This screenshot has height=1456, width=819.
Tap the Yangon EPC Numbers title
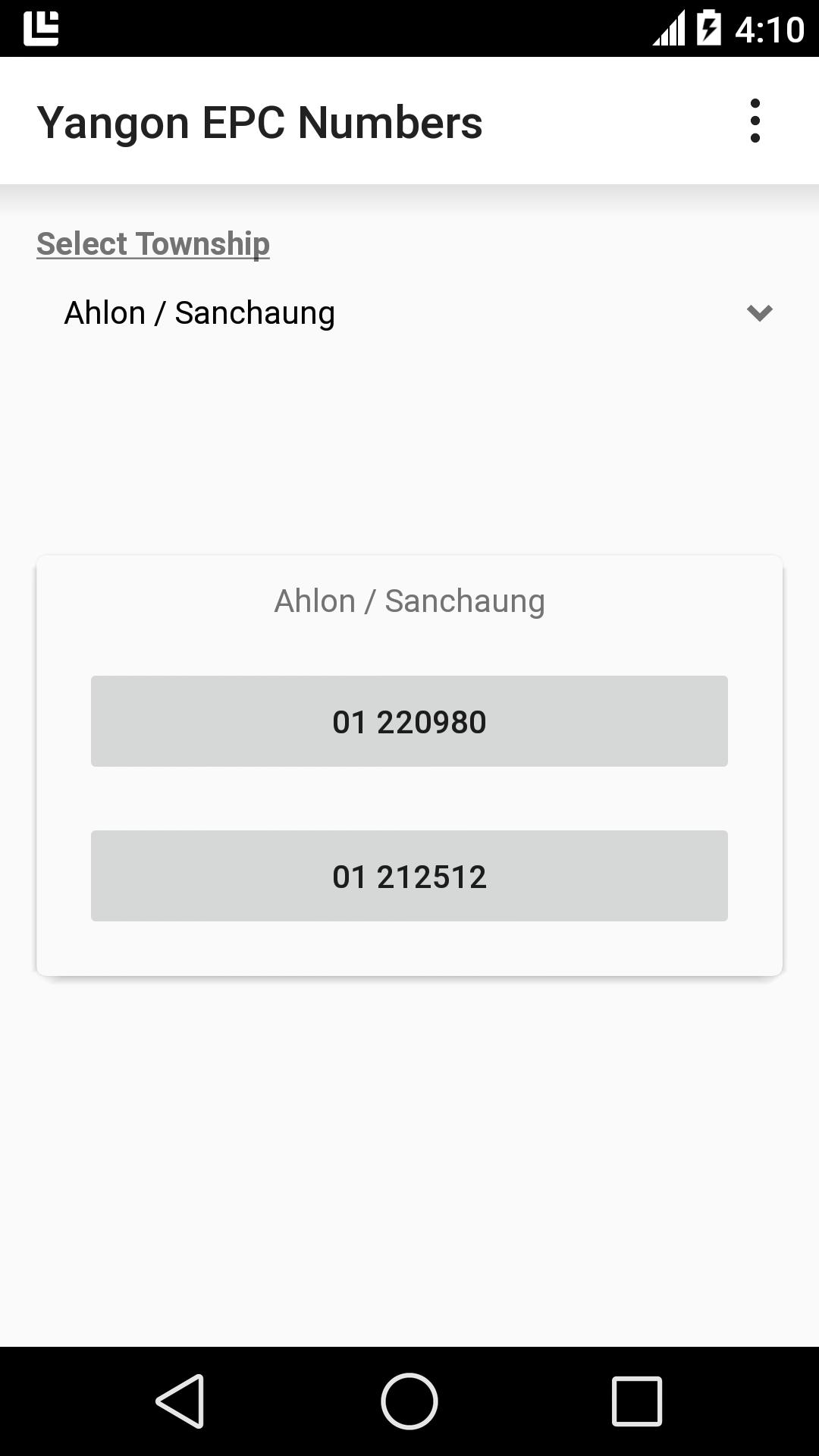point(260,121)
